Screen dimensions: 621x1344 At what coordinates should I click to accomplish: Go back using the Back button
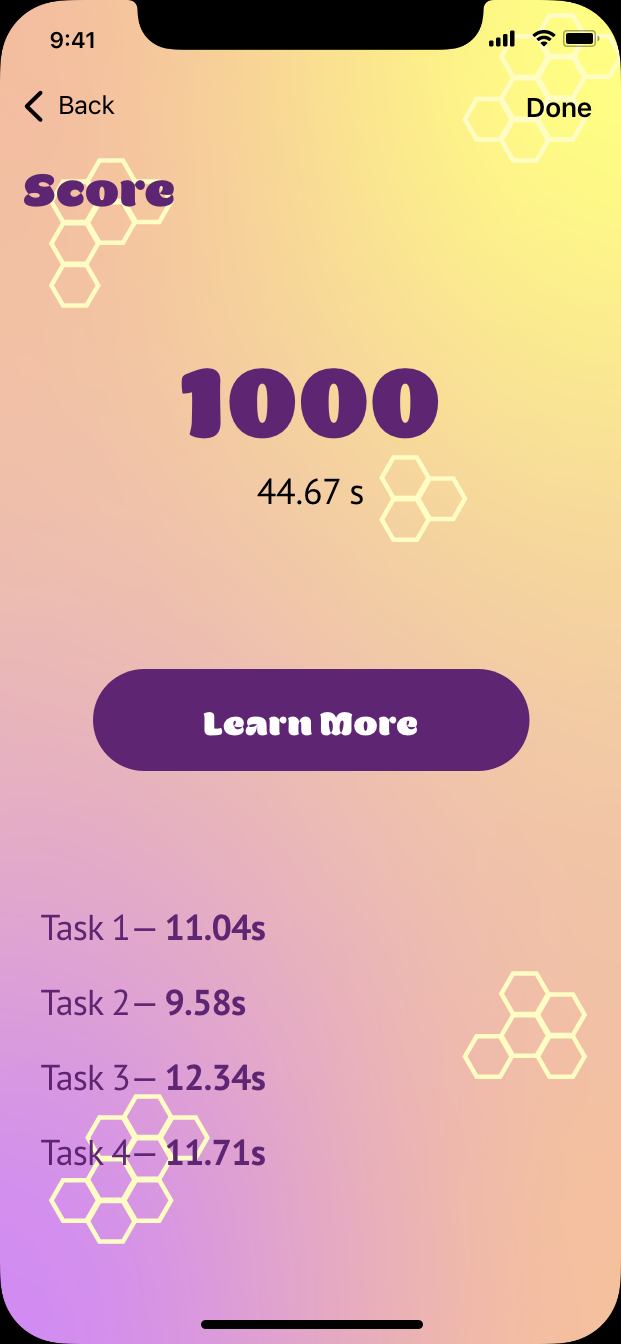pyautogui.click(x=70, y=106)
